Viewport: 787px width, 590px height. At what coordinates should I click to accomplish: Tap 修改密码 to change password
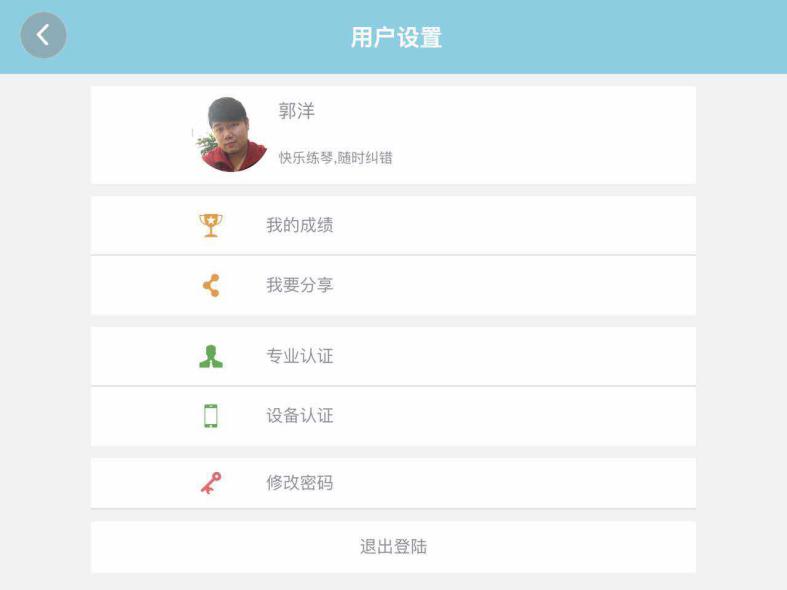click(393, 483)
